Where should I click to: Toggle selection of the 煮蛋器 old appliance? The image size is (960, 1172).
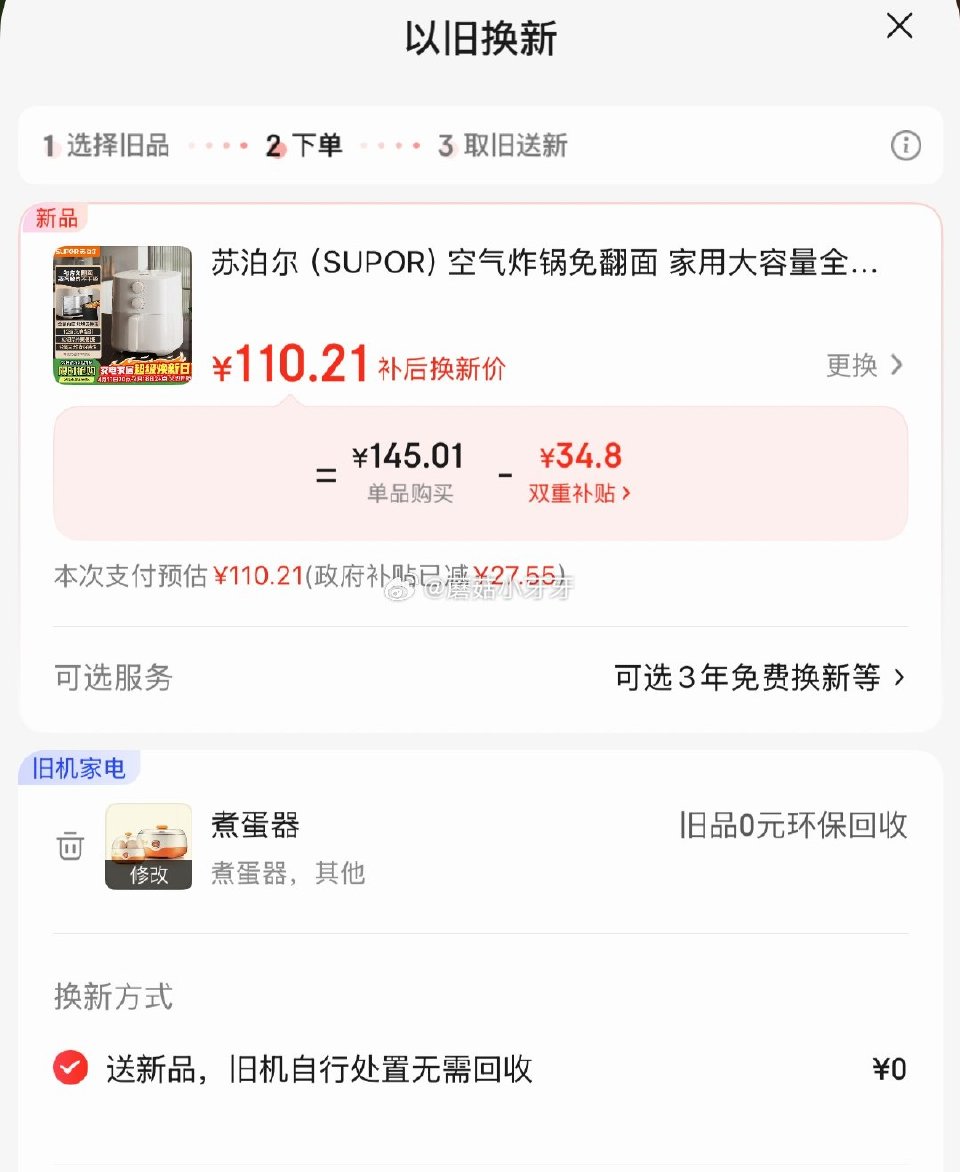click(254, 825)
